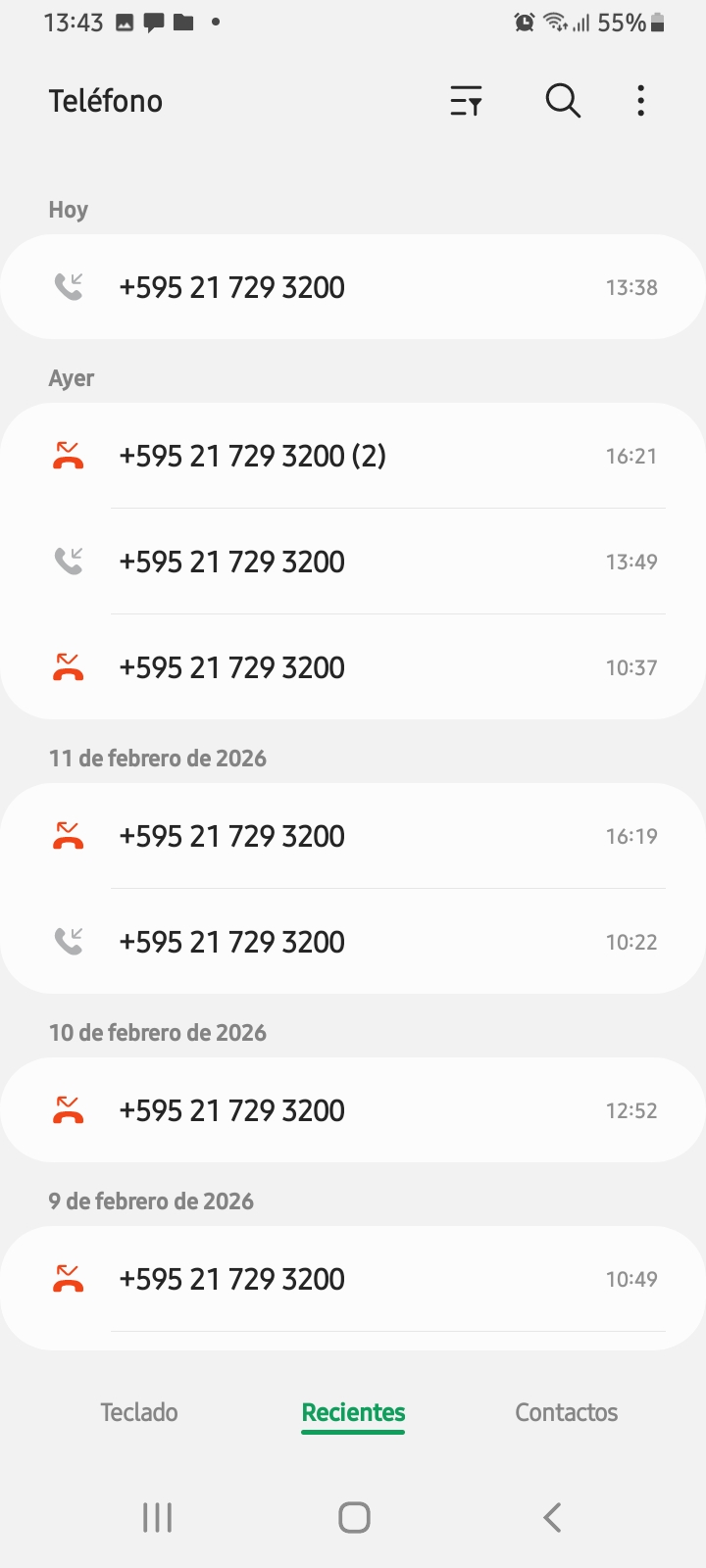Tap yesterday's missed call at 10:37

(353, 667)
